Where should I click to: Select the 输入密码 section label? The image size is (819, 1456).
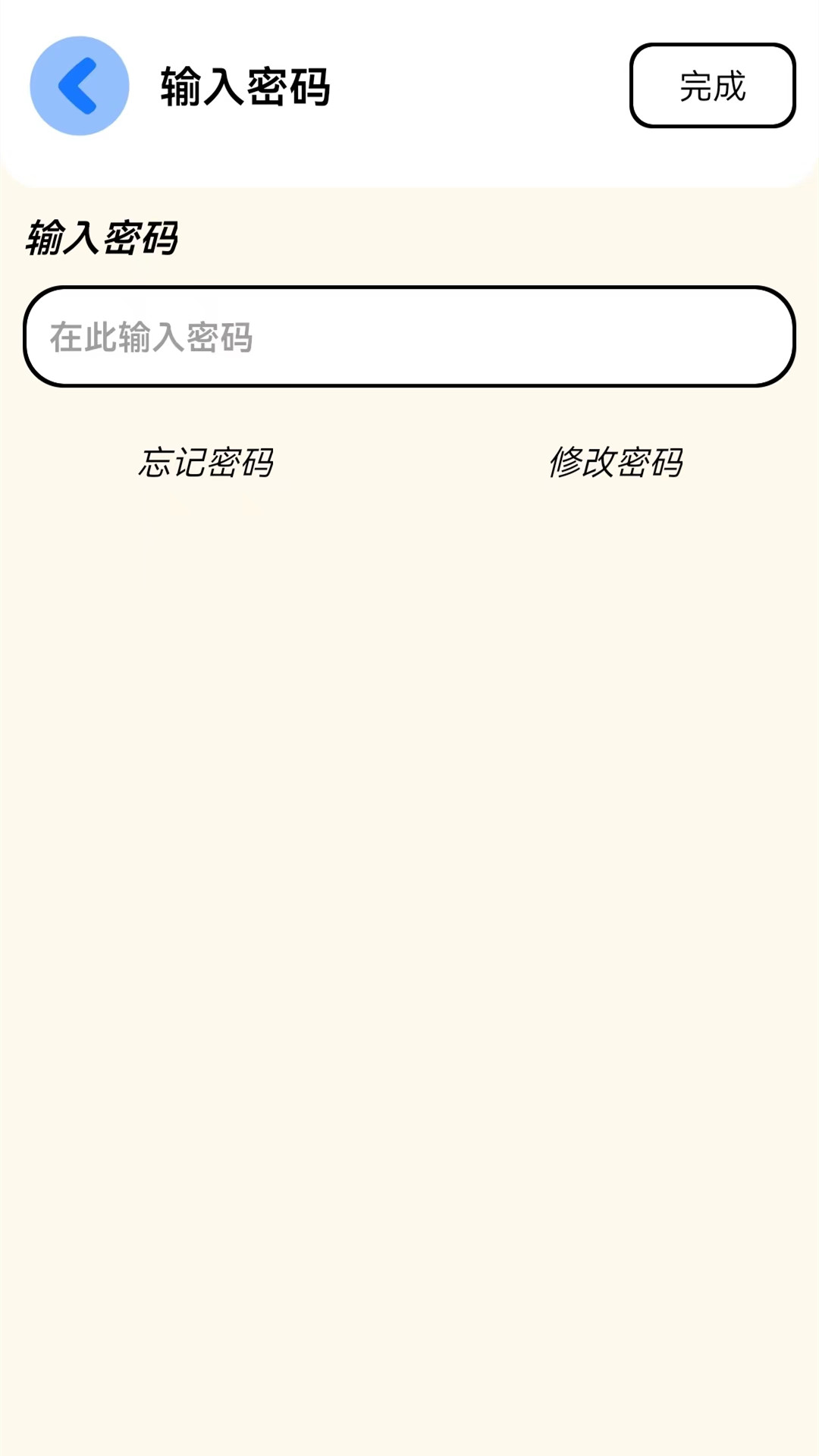tap(105, 237)
